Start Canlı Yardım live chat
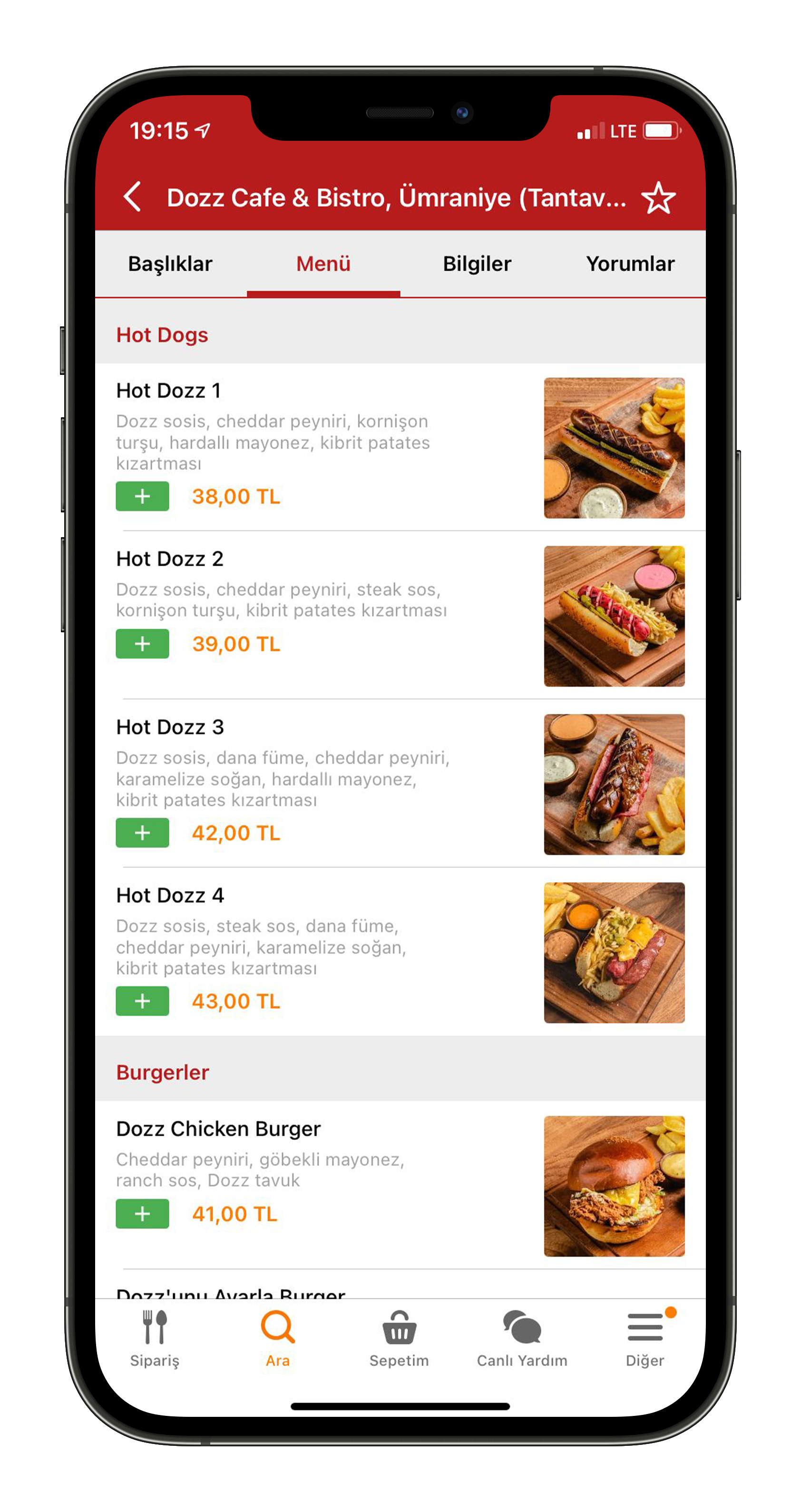 point(522,1339)
